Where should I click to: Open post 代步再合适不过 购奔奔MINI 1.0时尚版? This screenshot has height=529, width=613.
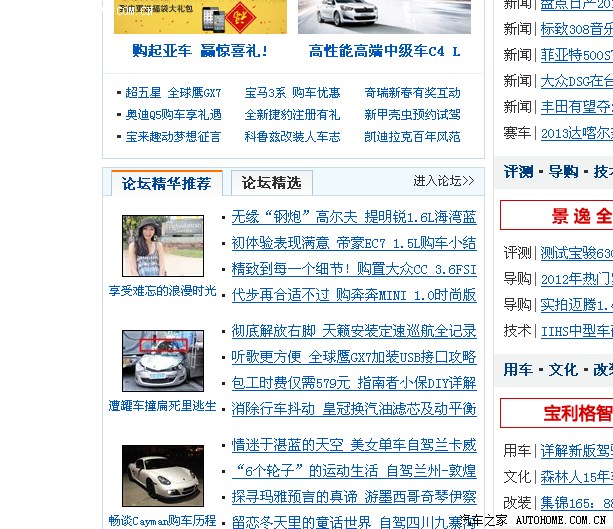tap(354, 295)
